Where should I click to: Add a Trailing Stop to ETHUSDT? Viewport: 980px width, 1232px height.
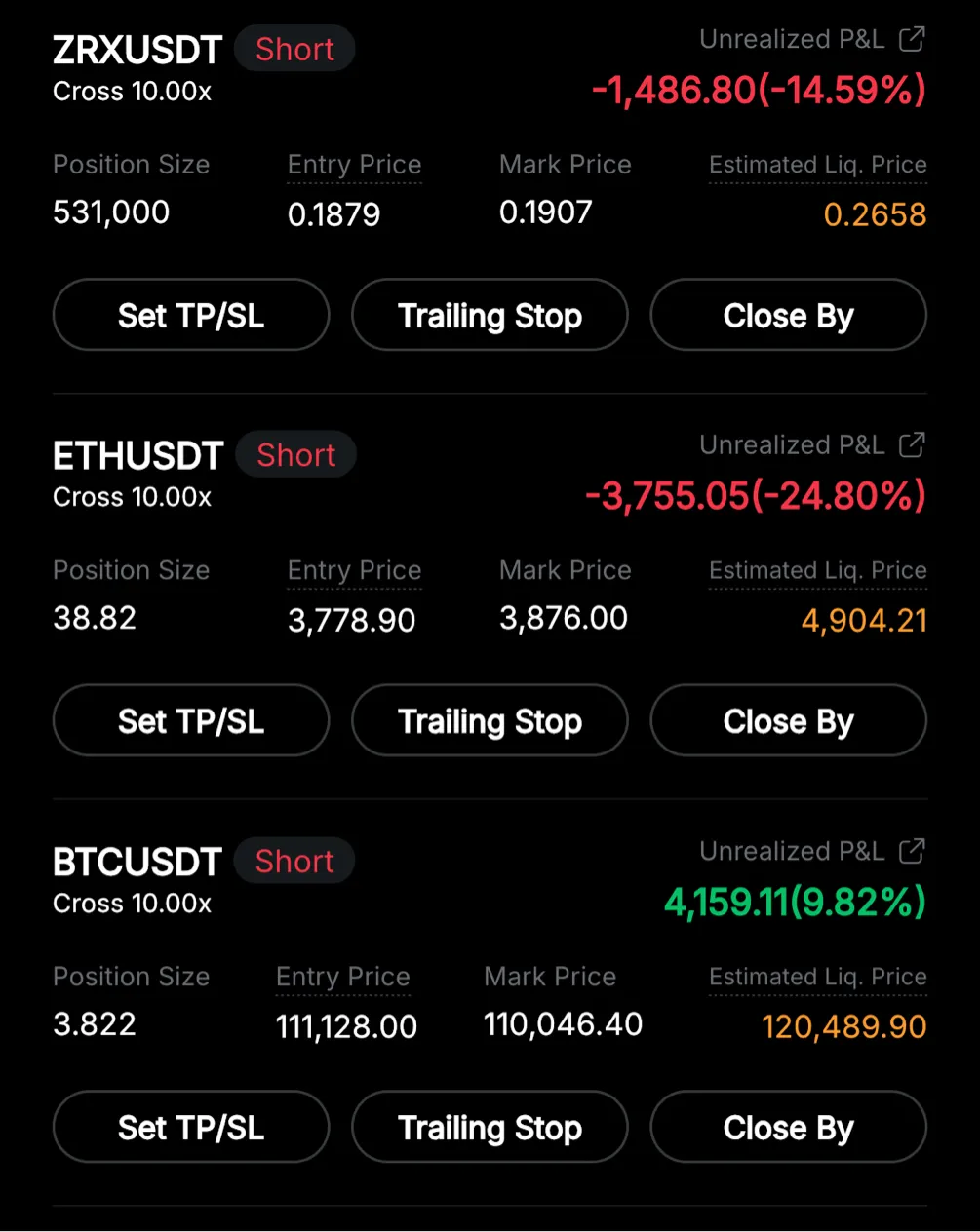click(x=490, y=721)
